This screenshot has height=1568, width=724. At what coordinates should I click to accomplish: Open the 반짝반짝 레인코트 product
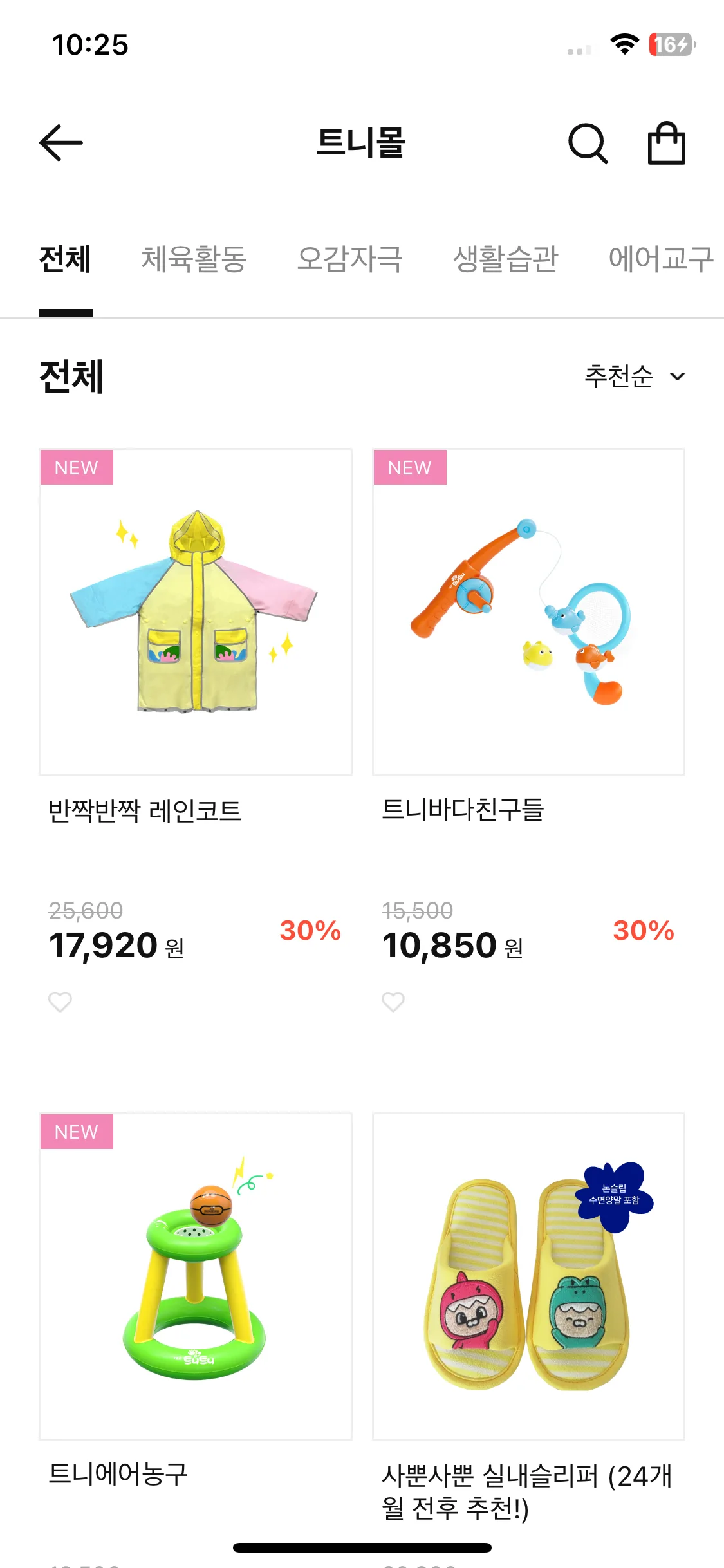coord(196,612)
